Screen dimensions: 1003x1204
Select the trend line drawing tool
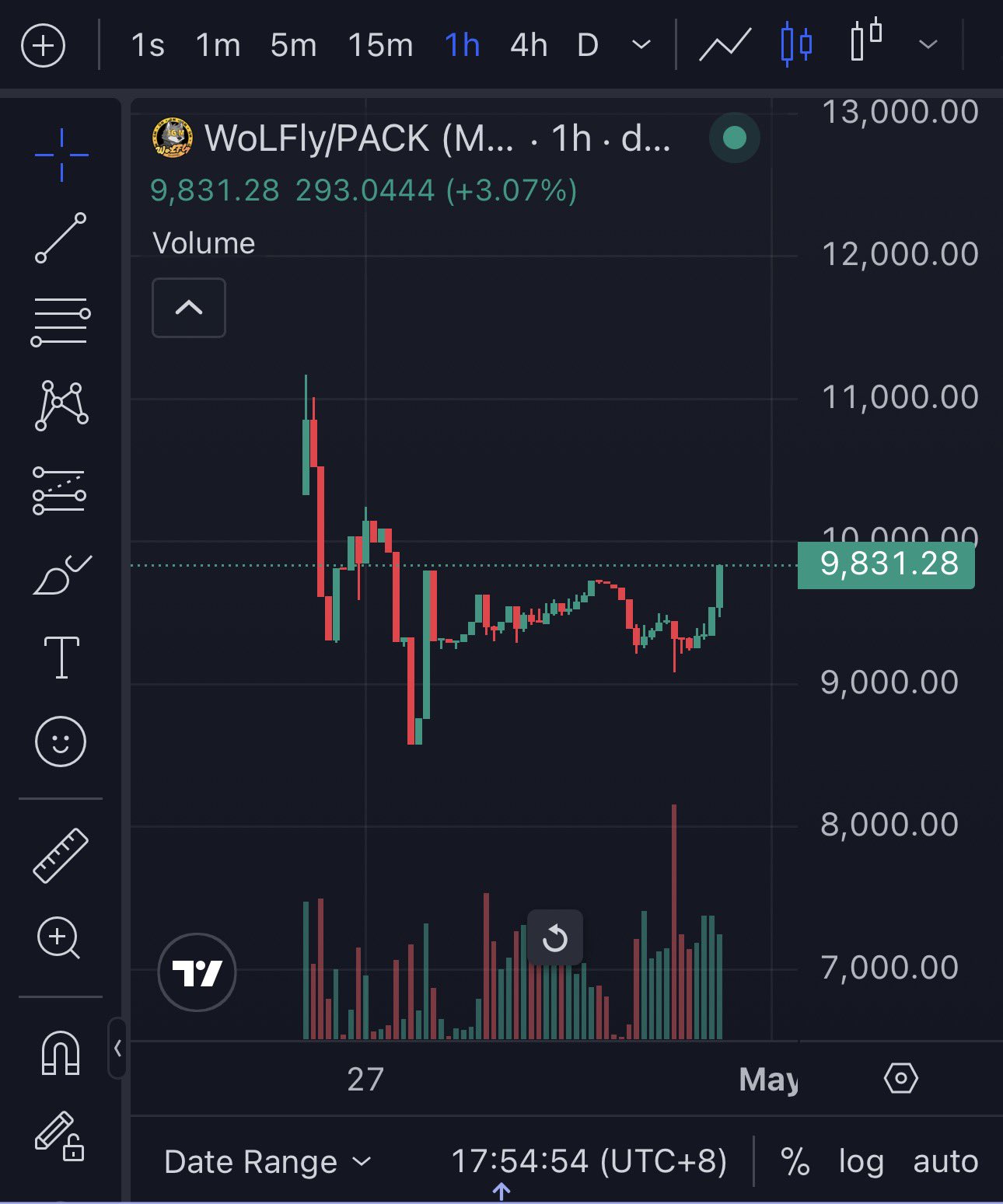[61, 238]
